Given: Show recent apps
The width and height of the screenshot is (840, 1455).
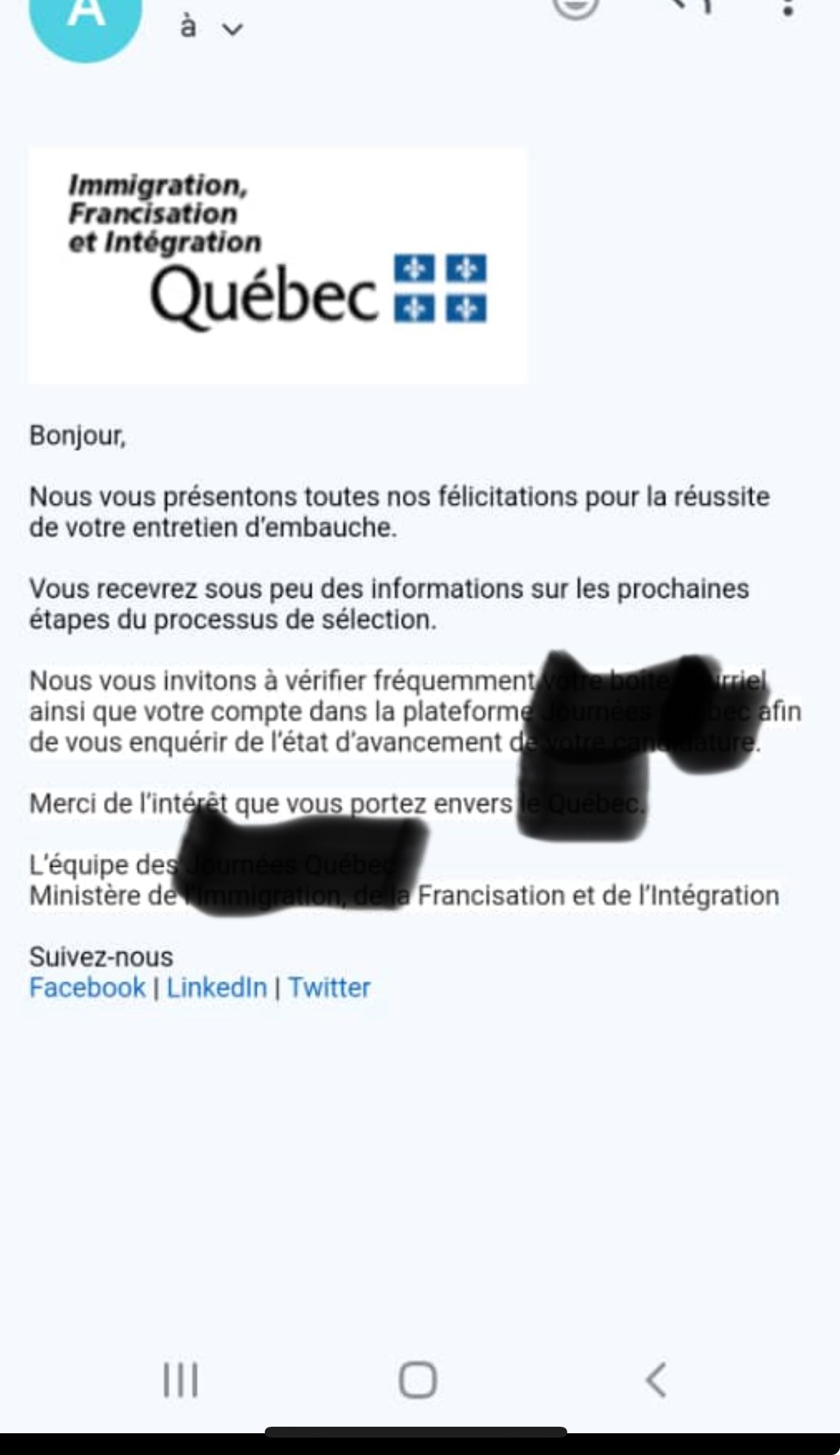Looking at the screenshot, I should tap(180, 1379).
